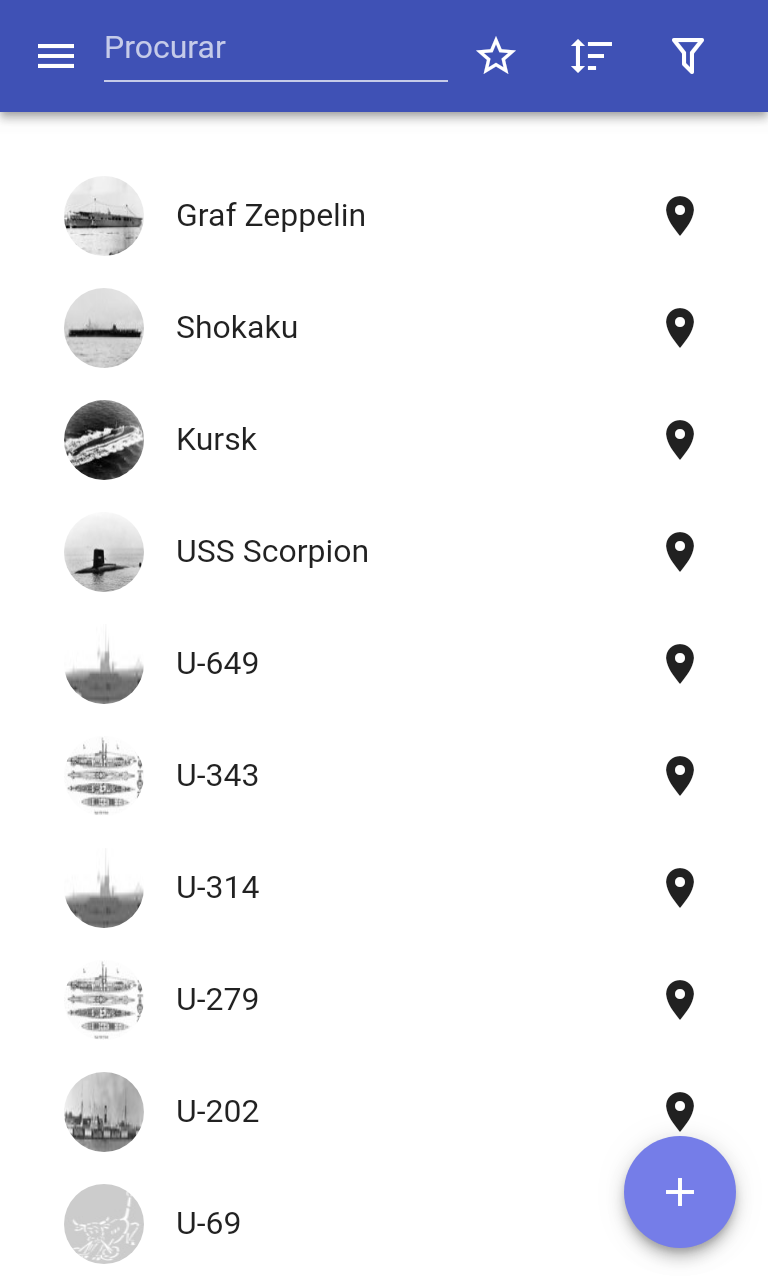Open the Shokaku entry

[x=237, y=328]
